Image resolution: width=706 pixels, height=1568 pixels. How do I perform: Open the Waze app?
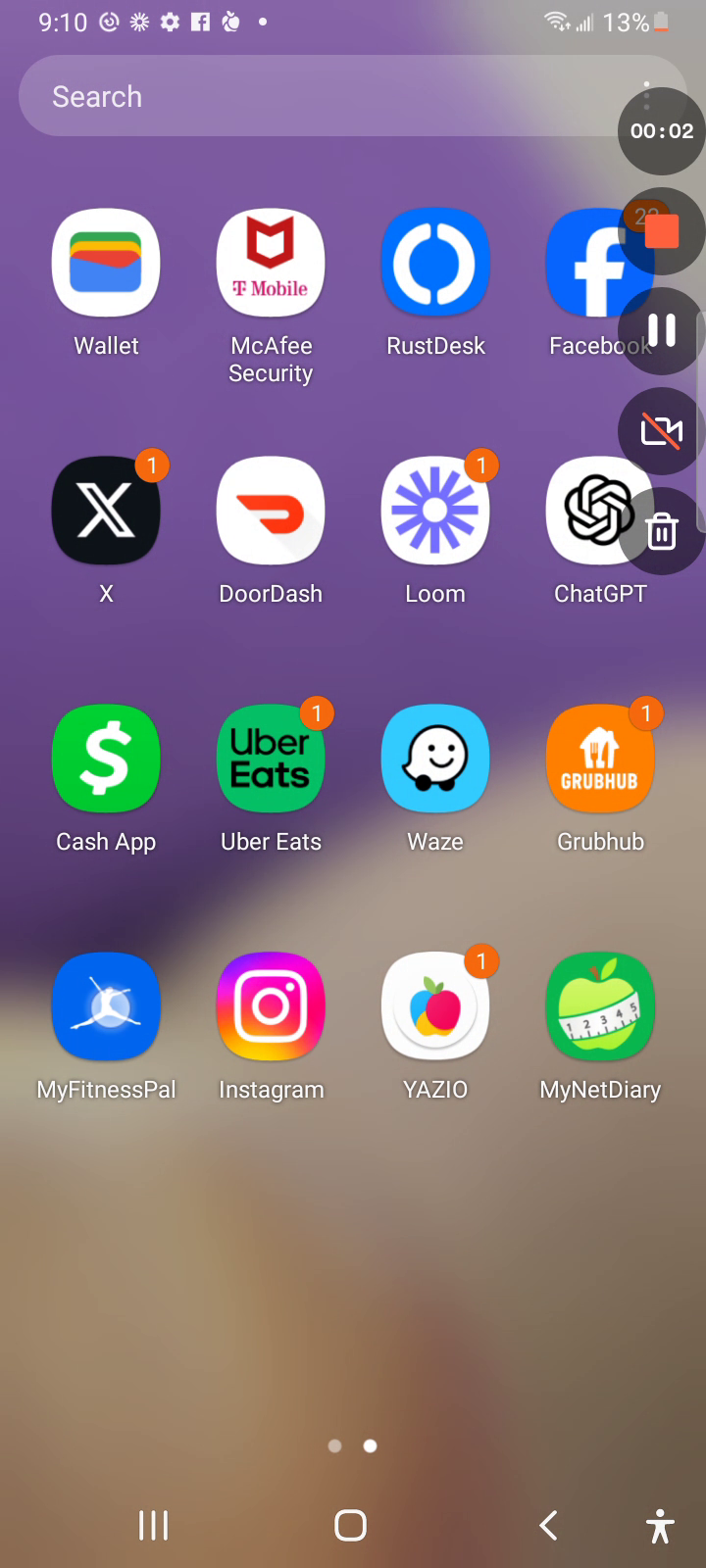tap(435, 759)
